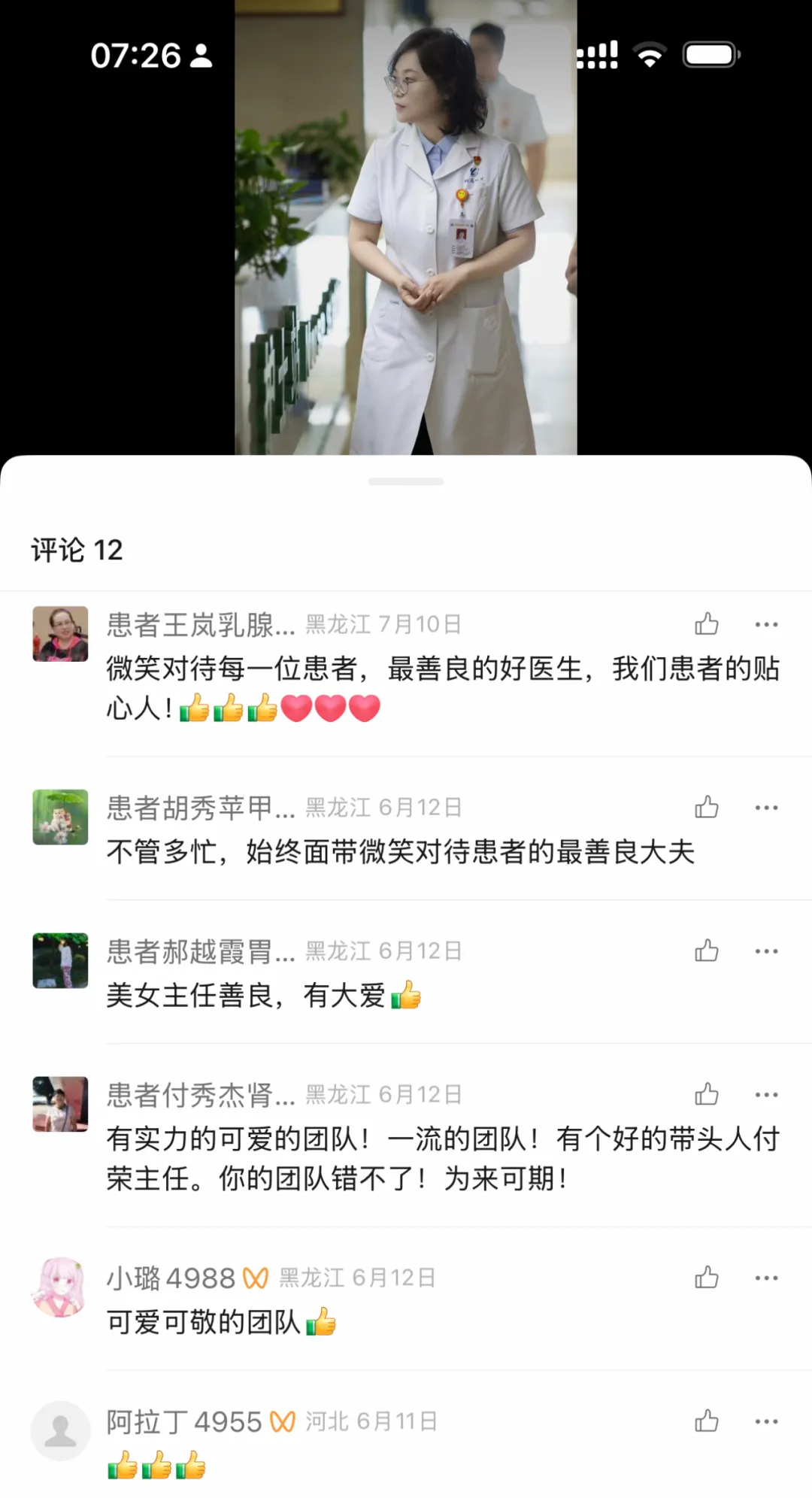Like 小璐4988's comment

[706, 1277]
